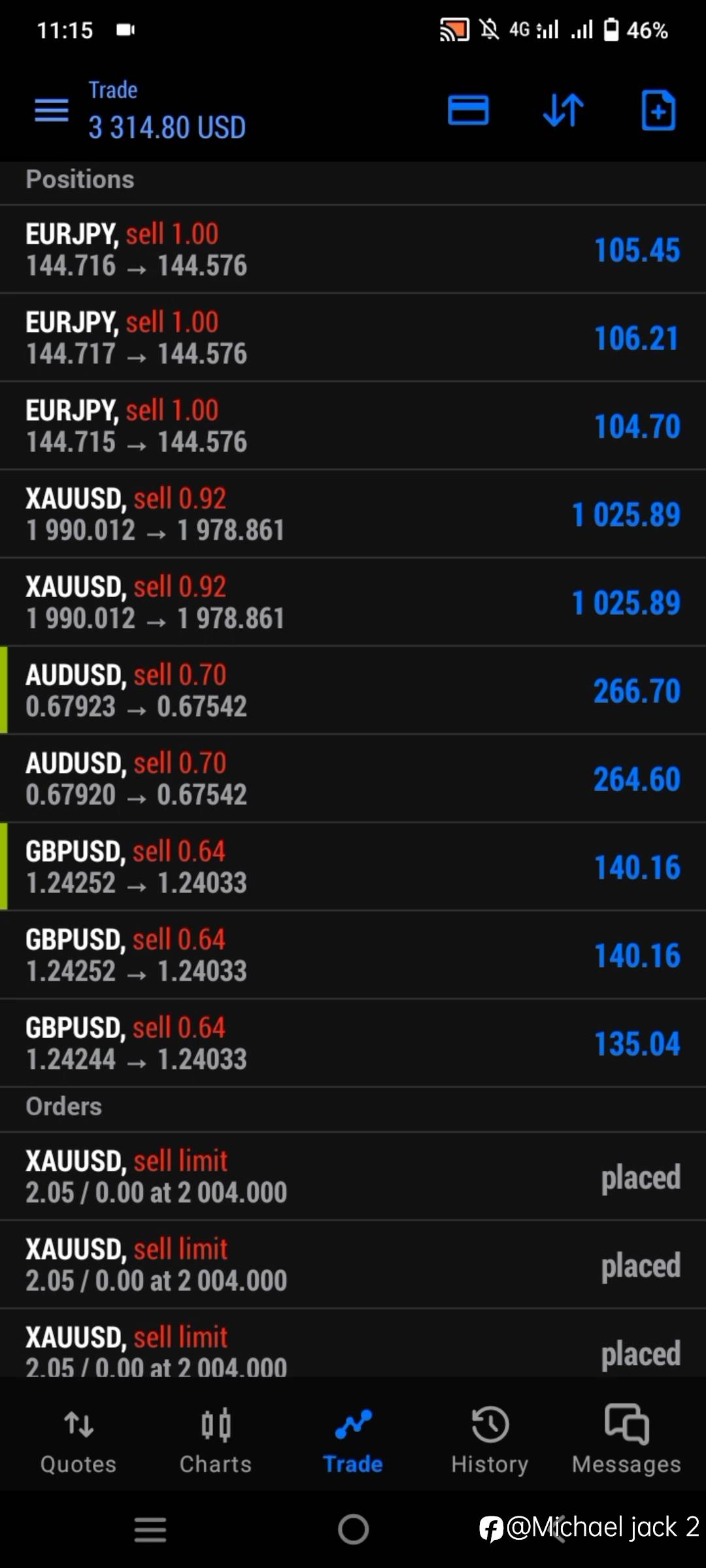Tap the sort arrows icon
Viewport: 706px width, 1568px height.
[563, 110]
